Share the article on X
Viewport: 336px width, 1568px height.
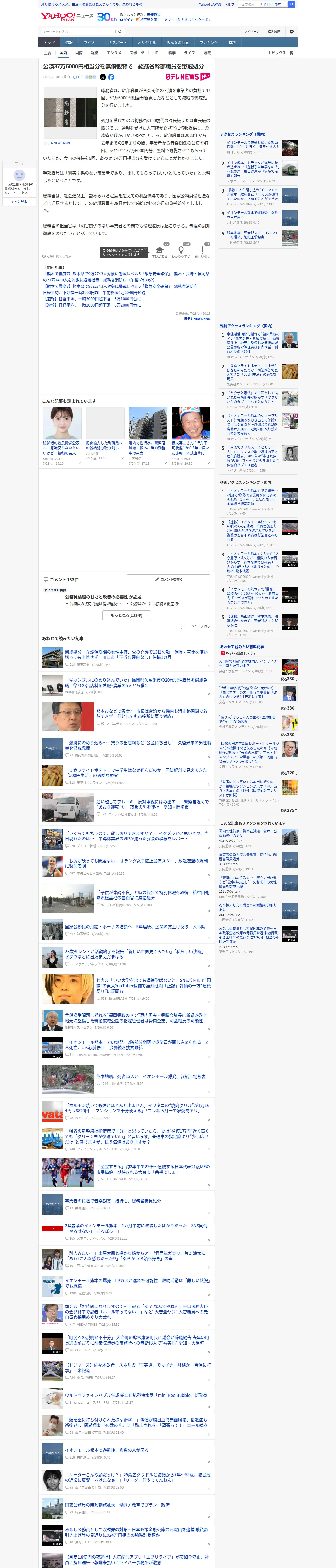point(102,77)
